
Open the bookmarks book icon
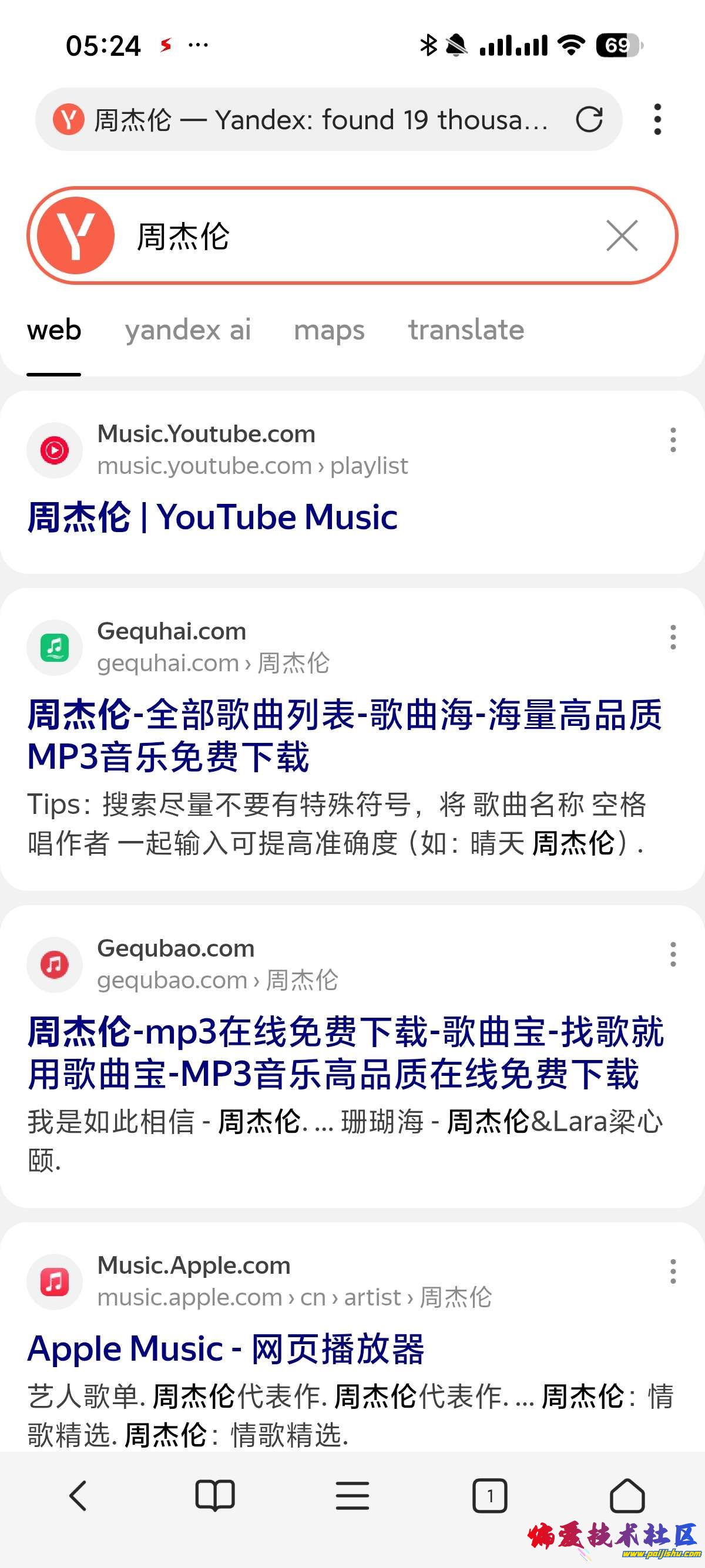tap(215, 1496)
